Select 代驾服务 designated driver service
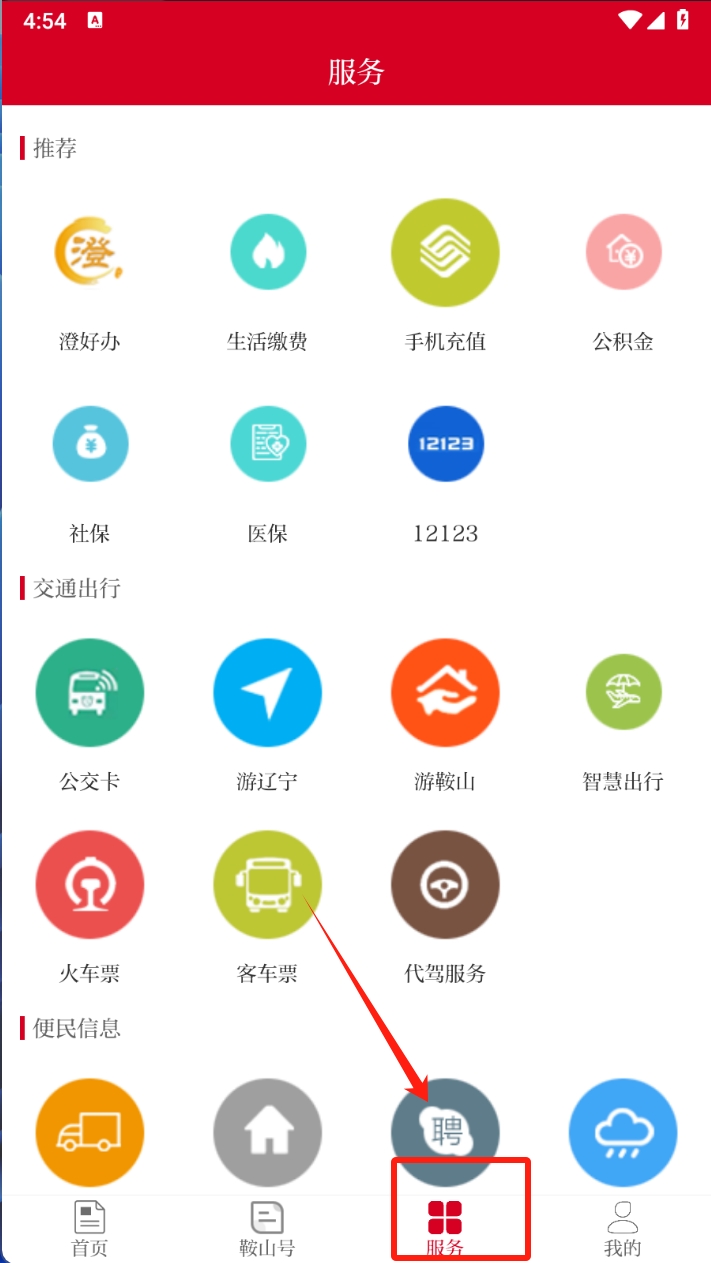The height and width of the screenshot is (1263, 711). coord(445,885)
